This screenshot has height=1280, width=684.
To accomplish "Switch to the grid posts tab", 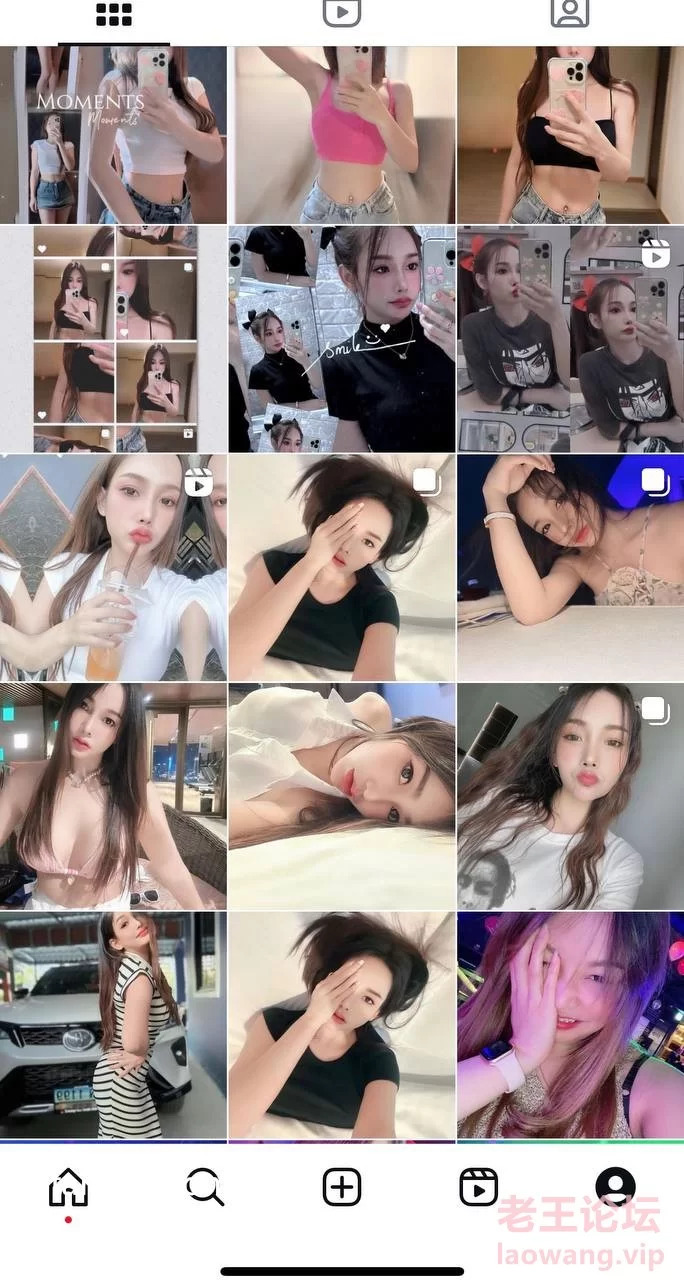I will [114, 15].
